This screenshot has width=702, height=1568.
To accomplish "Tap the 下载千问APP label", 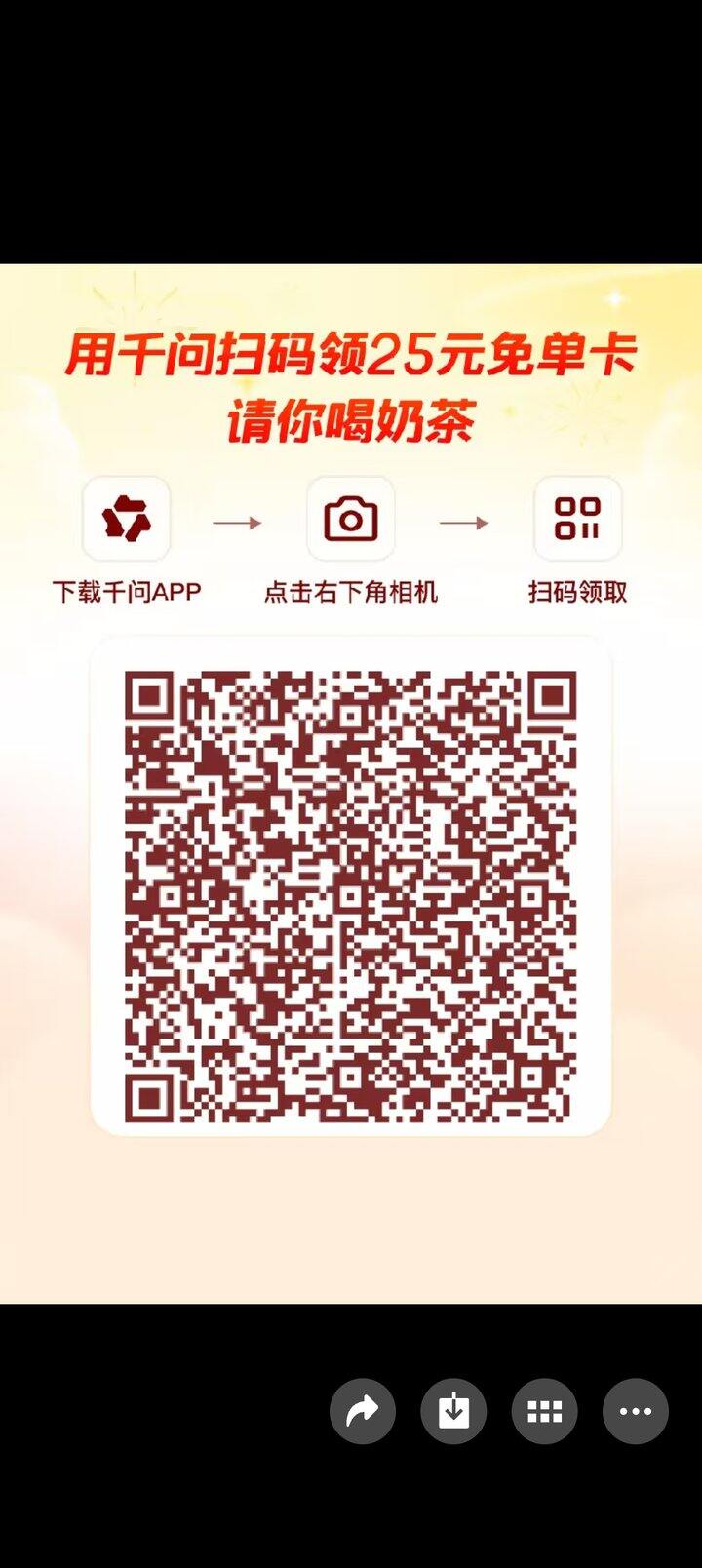I will [x=128, y=590].
